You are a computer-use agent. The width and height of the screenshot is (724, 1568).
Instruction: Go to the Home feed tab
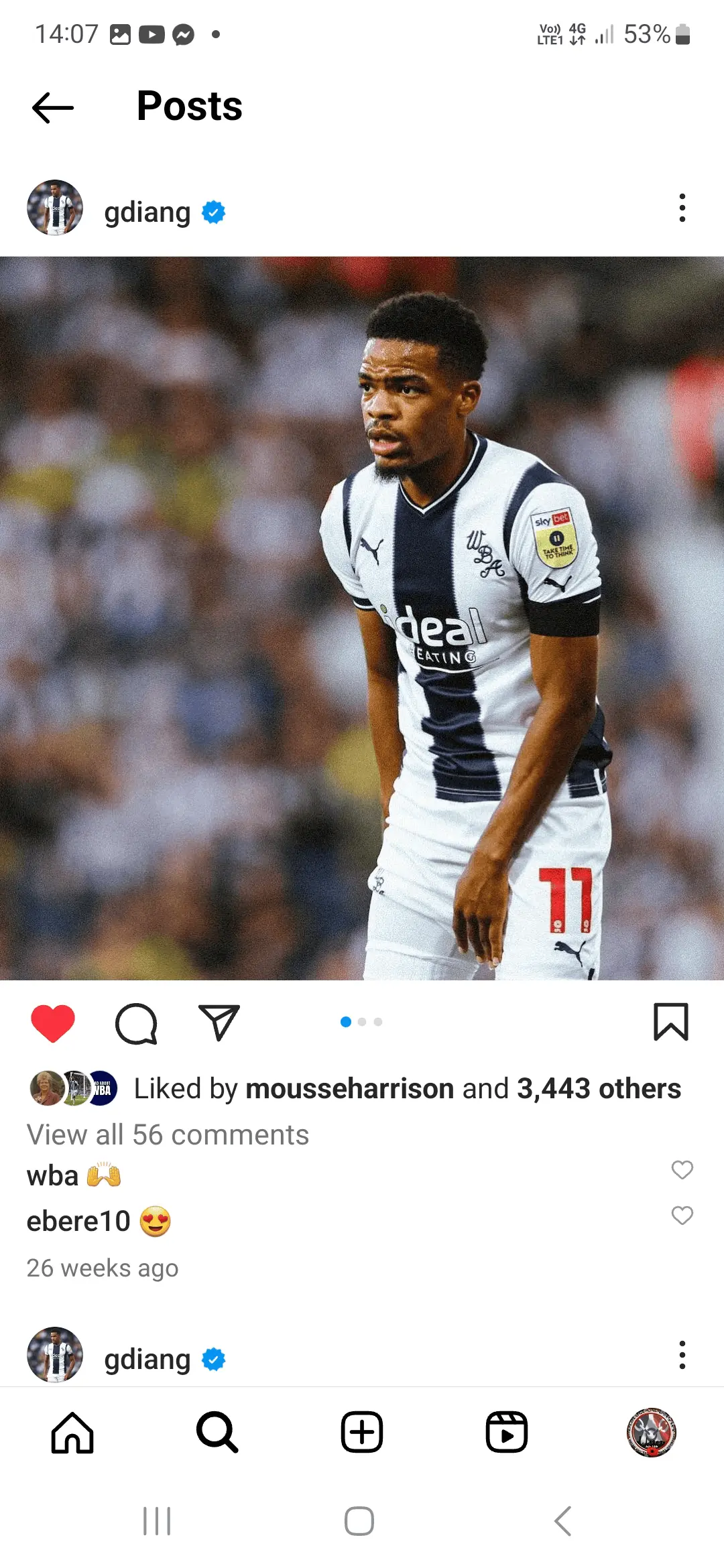coord(72,1433)
